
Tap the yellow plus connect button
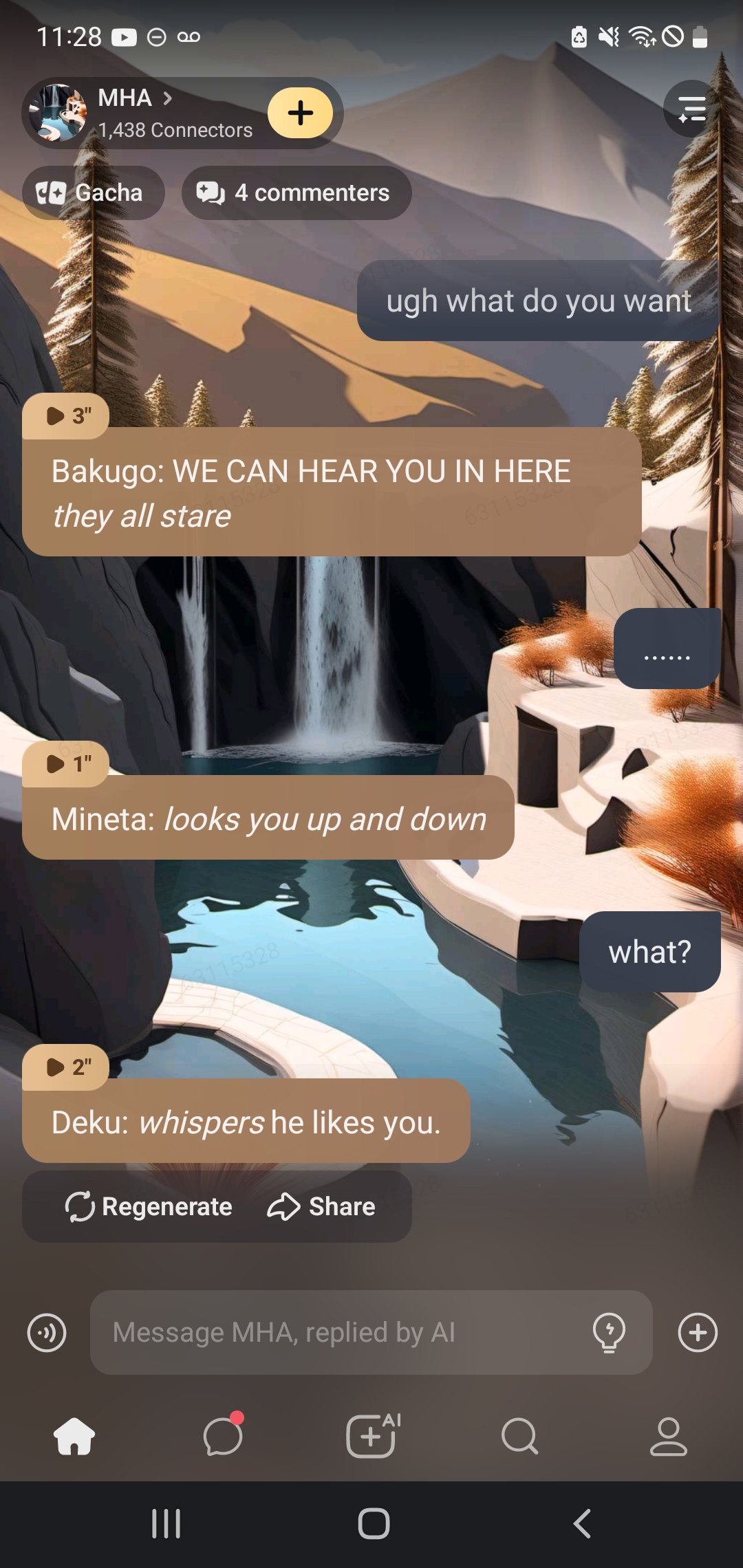300,113
